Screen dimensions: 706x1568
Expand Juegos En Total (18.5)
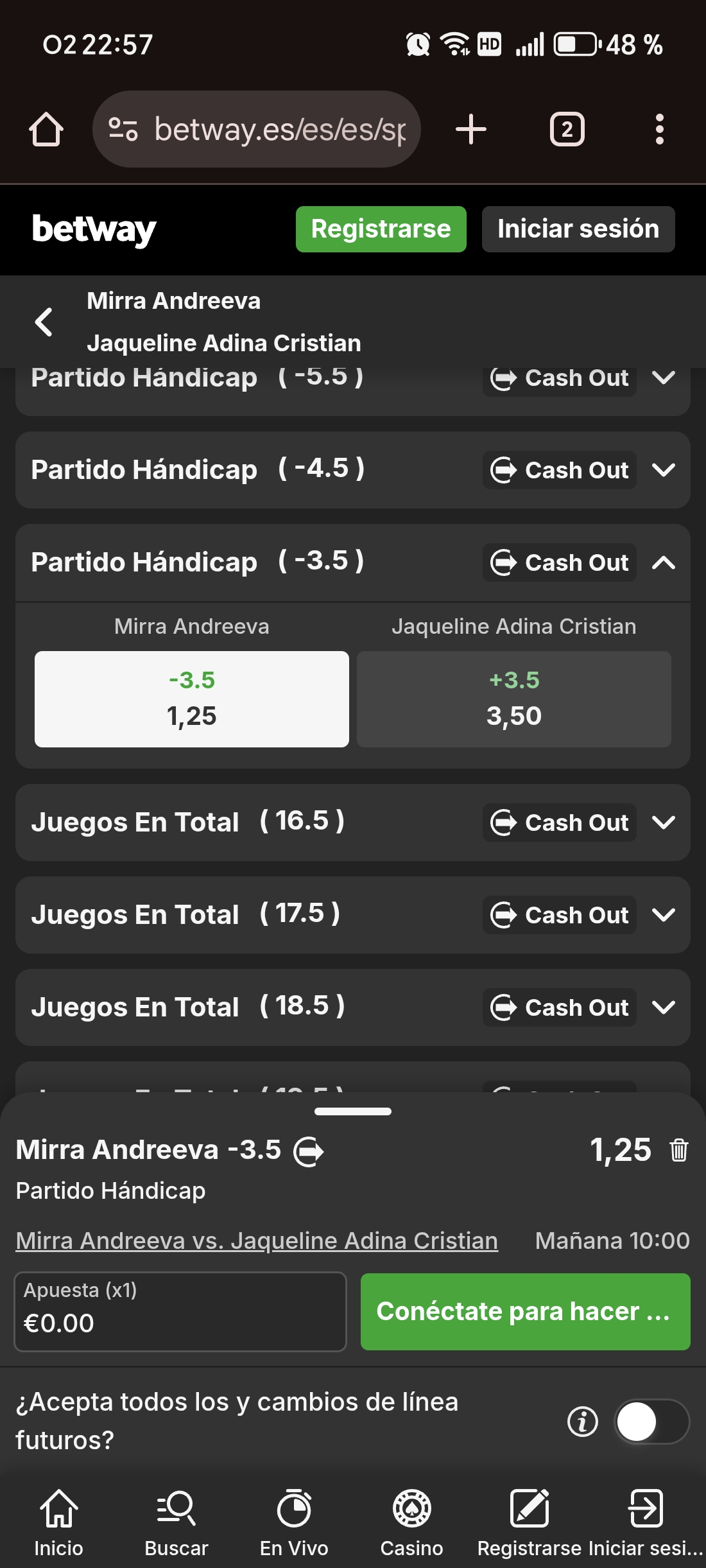tap(663, 1007)
